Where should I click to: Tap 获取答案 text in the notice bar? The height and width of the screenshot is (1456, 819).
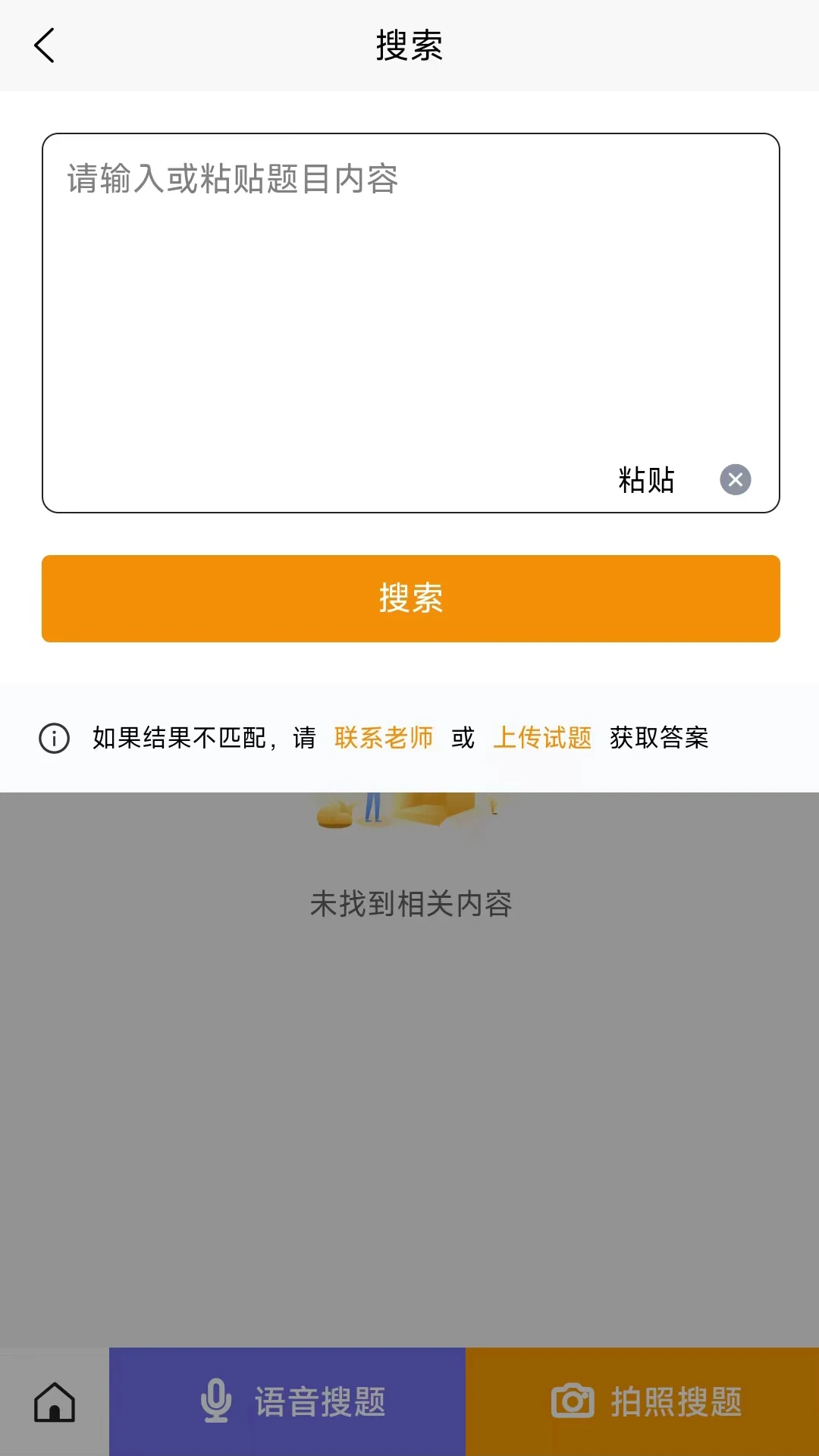click(657, 737)
